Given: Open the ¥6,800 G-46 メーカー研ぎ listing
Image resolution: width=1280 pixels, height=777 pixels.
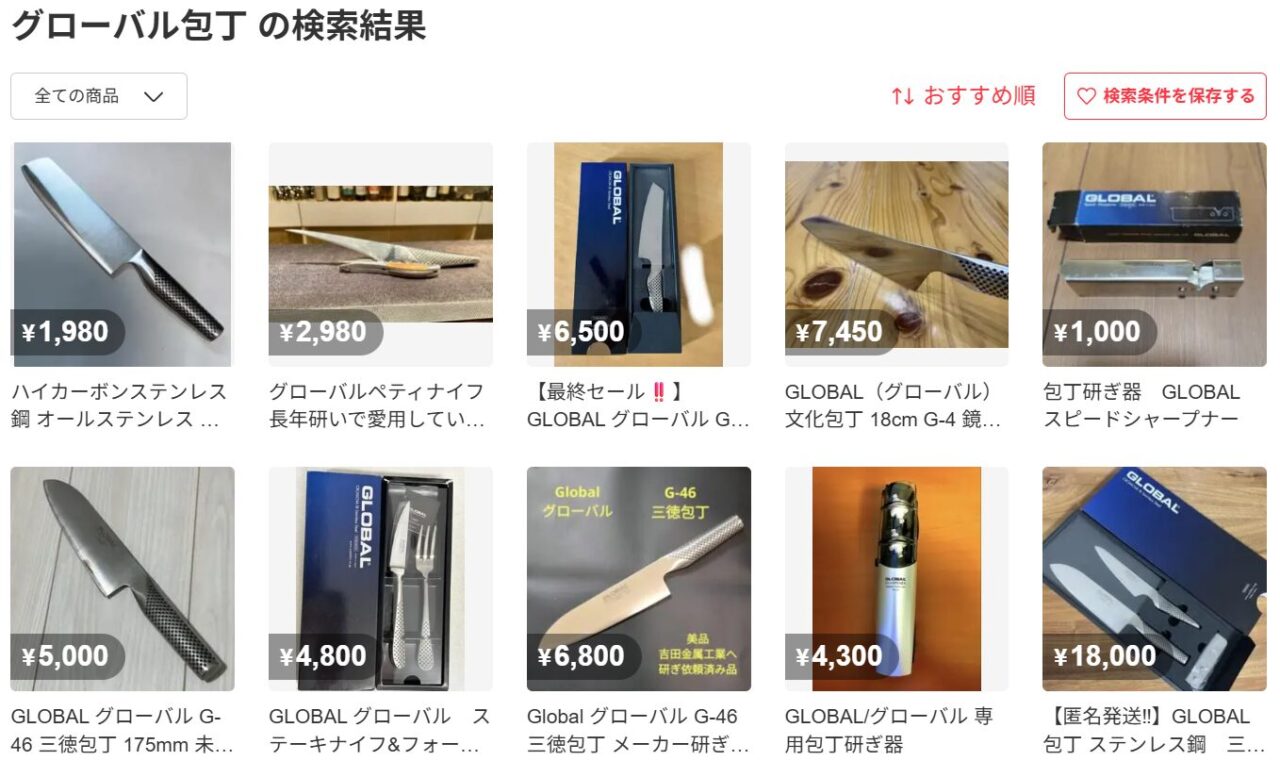Looking at the screenshot, I should click(x=638, y=578).
